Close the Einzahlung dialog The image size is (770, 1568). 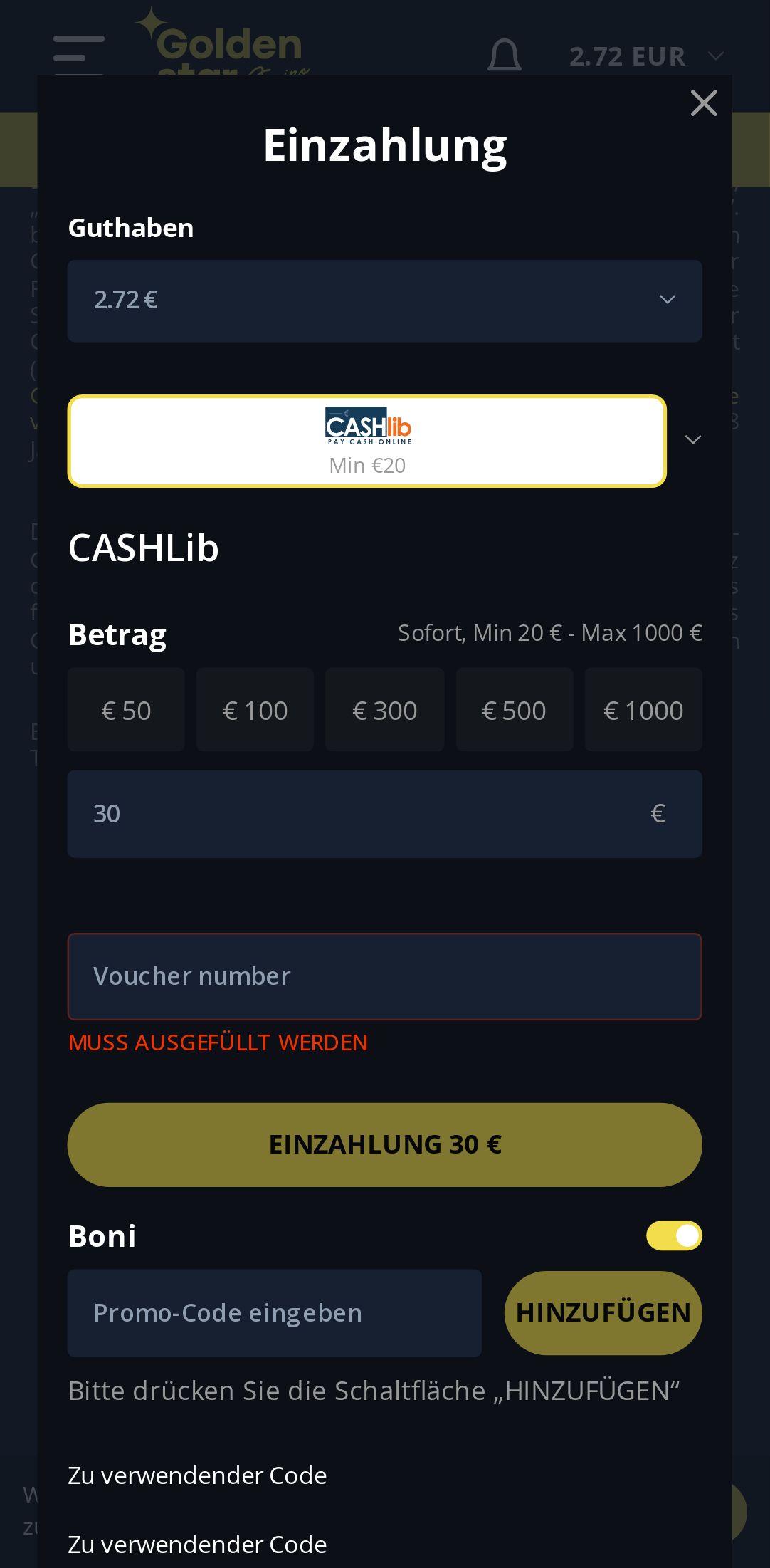coord(703,103)
